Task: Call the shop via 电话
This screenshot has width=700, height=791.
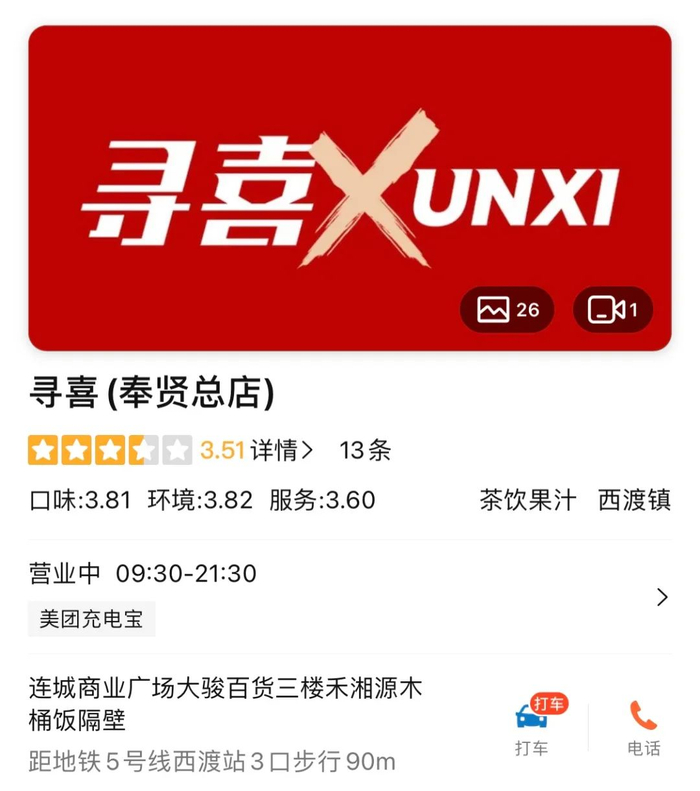Action: 643,728
